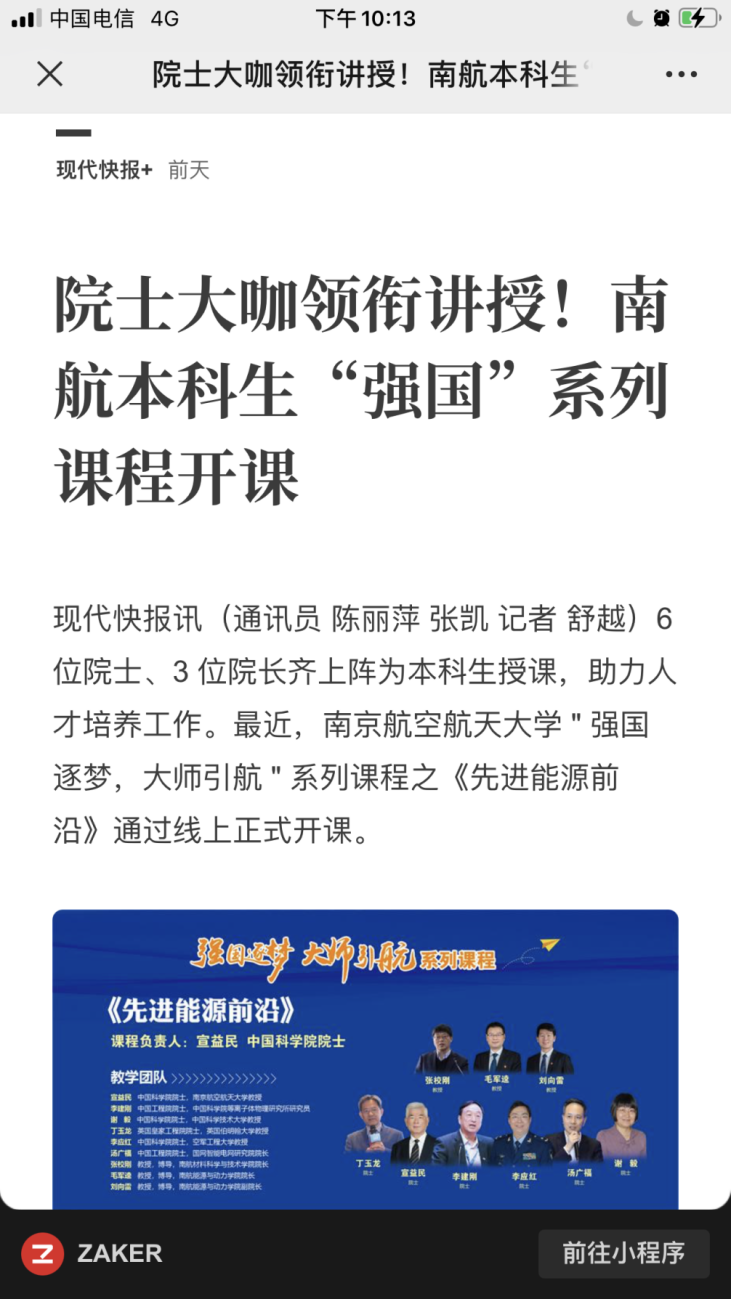The image size is (731, 1299).
Task: Open the 现代快报+ source
Action: (x=104, y=170)
